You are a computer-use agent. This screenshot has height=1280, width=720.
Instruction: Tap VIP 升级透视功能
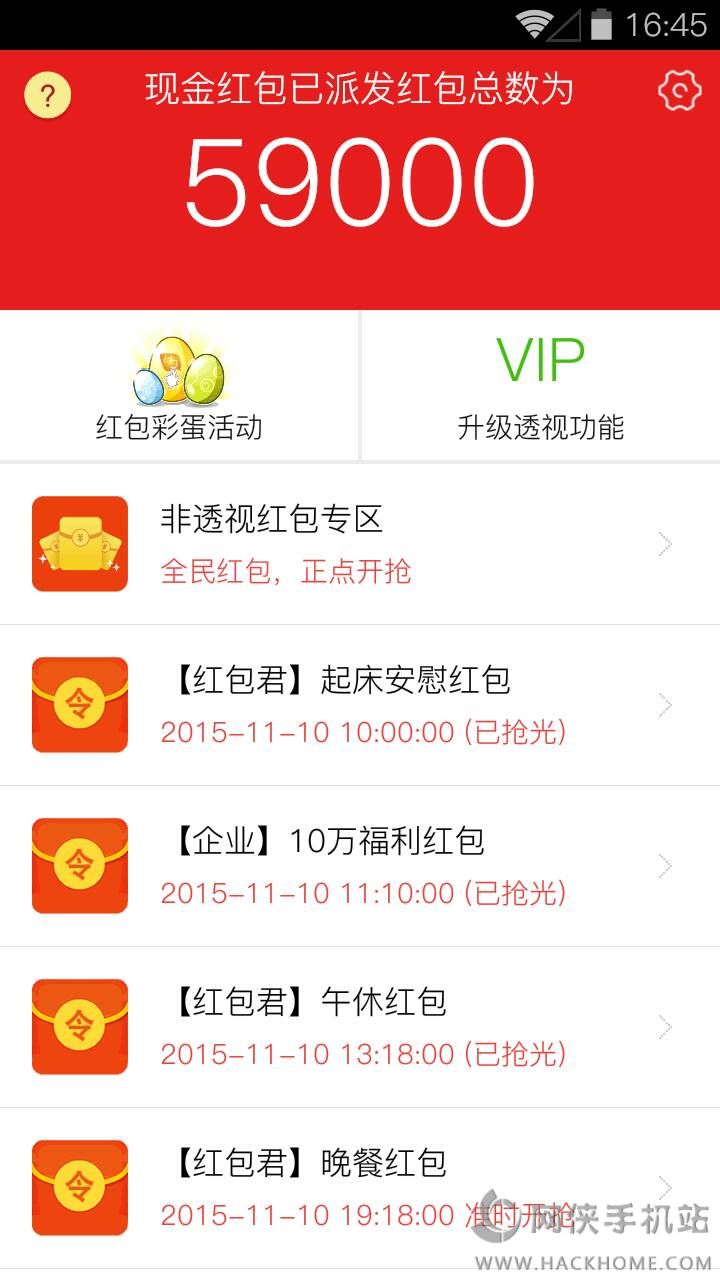(x=540, y=387)
